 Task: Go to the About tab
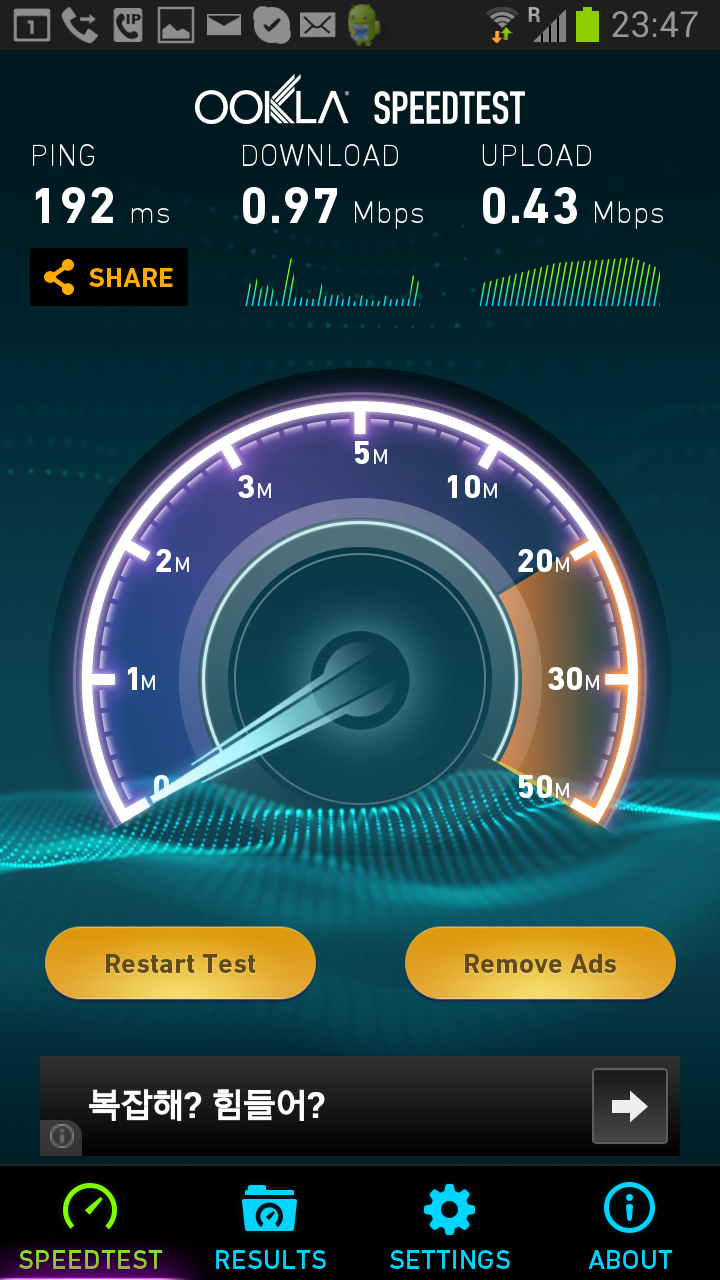pos(630,1224)
